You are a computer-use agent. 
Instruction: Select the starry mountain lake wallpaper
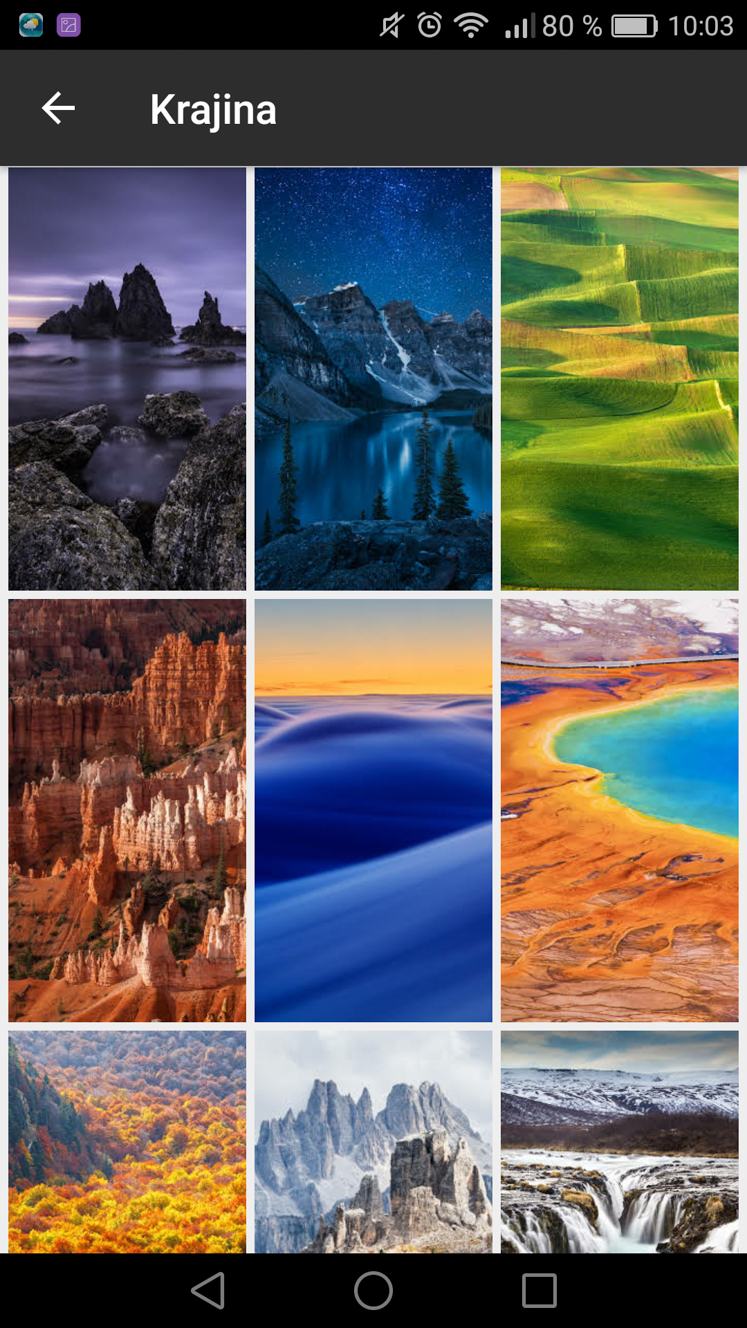(373, 379)
